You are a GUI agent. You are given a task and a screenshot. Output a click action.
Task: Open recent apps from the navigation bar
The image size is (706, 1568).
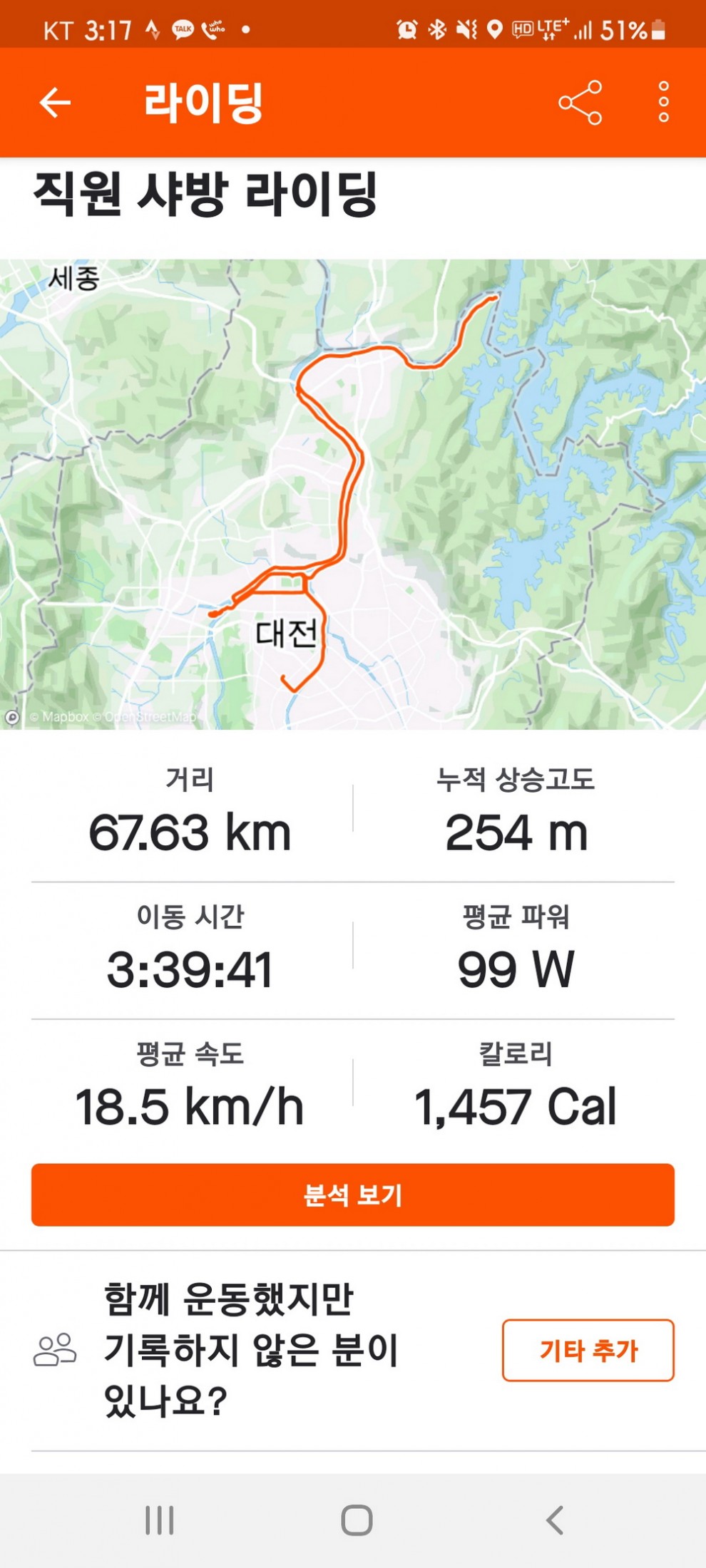[x=159, y=1520]
